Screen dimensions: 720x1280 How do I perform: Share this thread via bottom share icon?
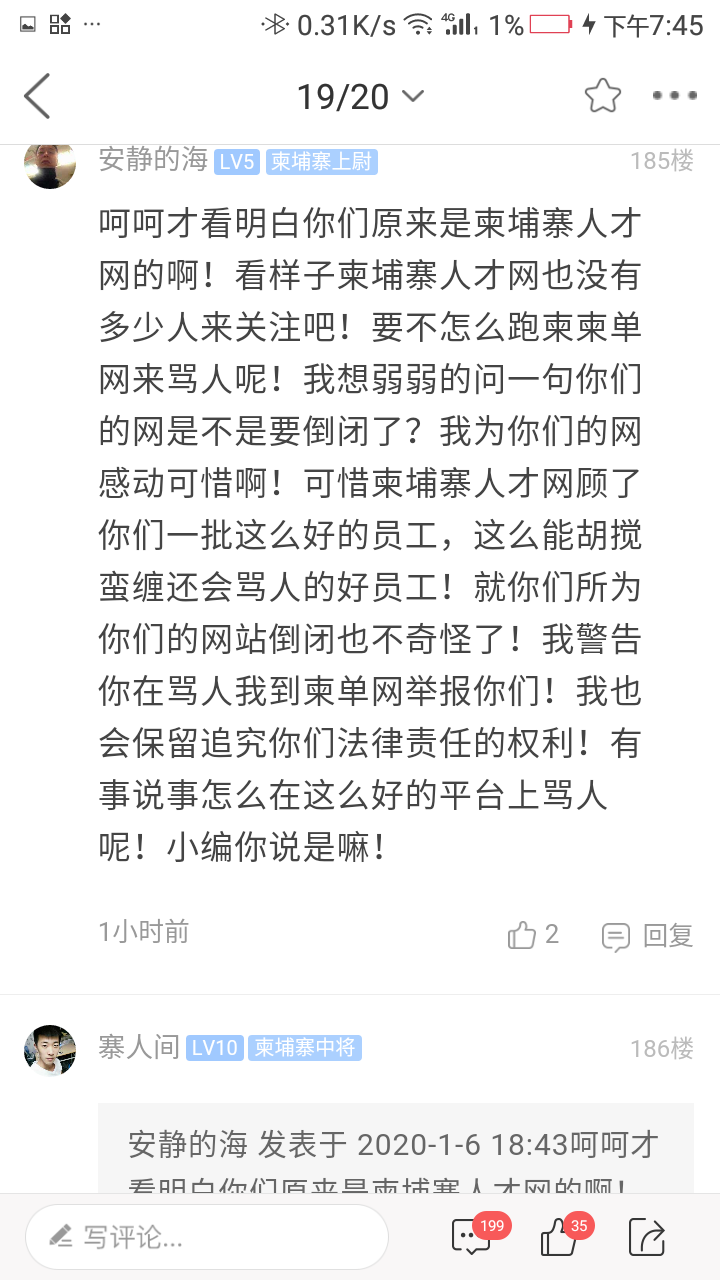point(647,1237)
